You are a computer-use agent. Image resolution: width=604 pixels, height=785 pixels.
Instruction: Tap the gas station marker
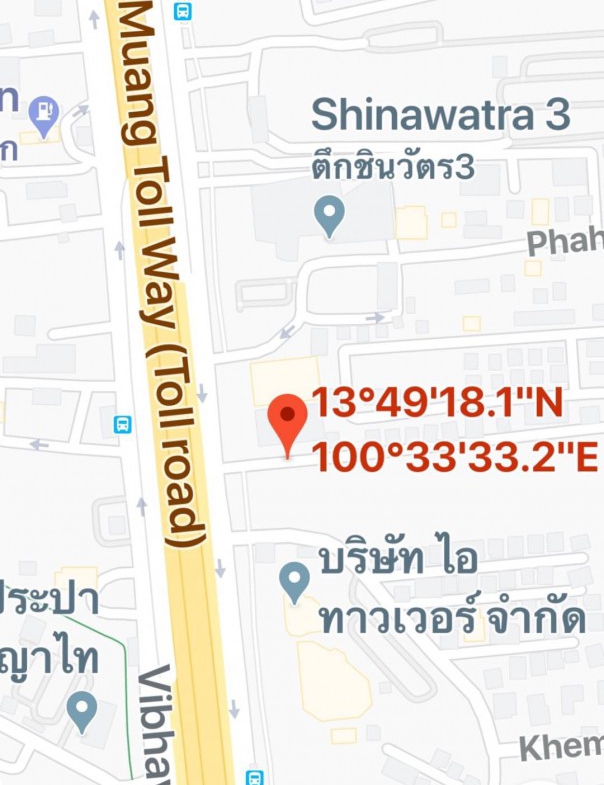(44, 115)
